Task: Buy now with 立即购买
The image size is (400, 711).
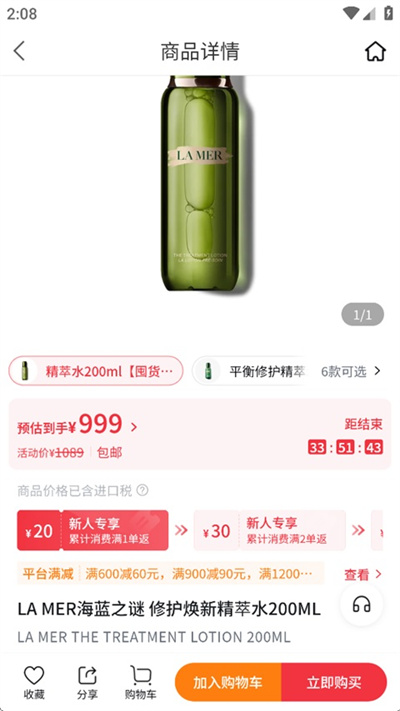Action: click(x=334, y=682)
